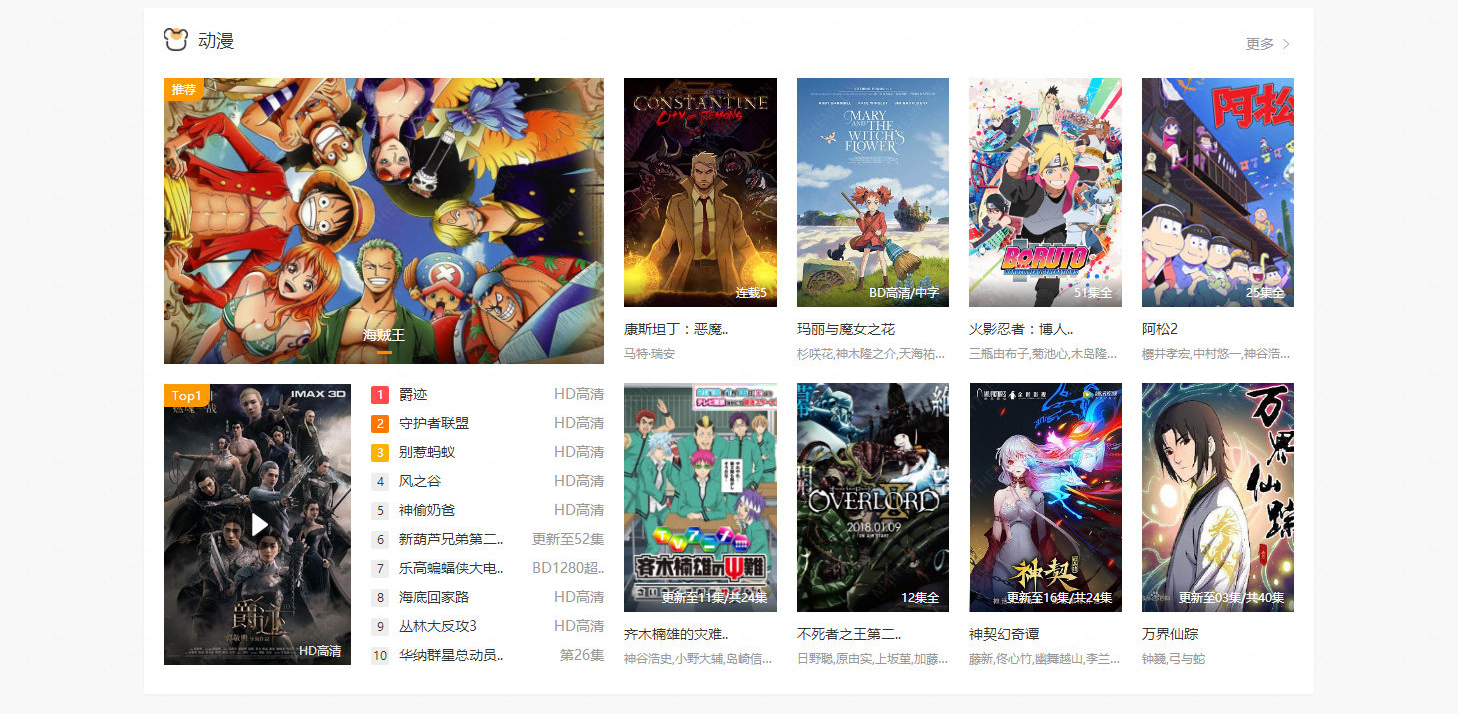The height and width of the screenshot is (714, 1458).
Task: Open 神契幻奇谭 poster card
Action: tap(1045, 497)
